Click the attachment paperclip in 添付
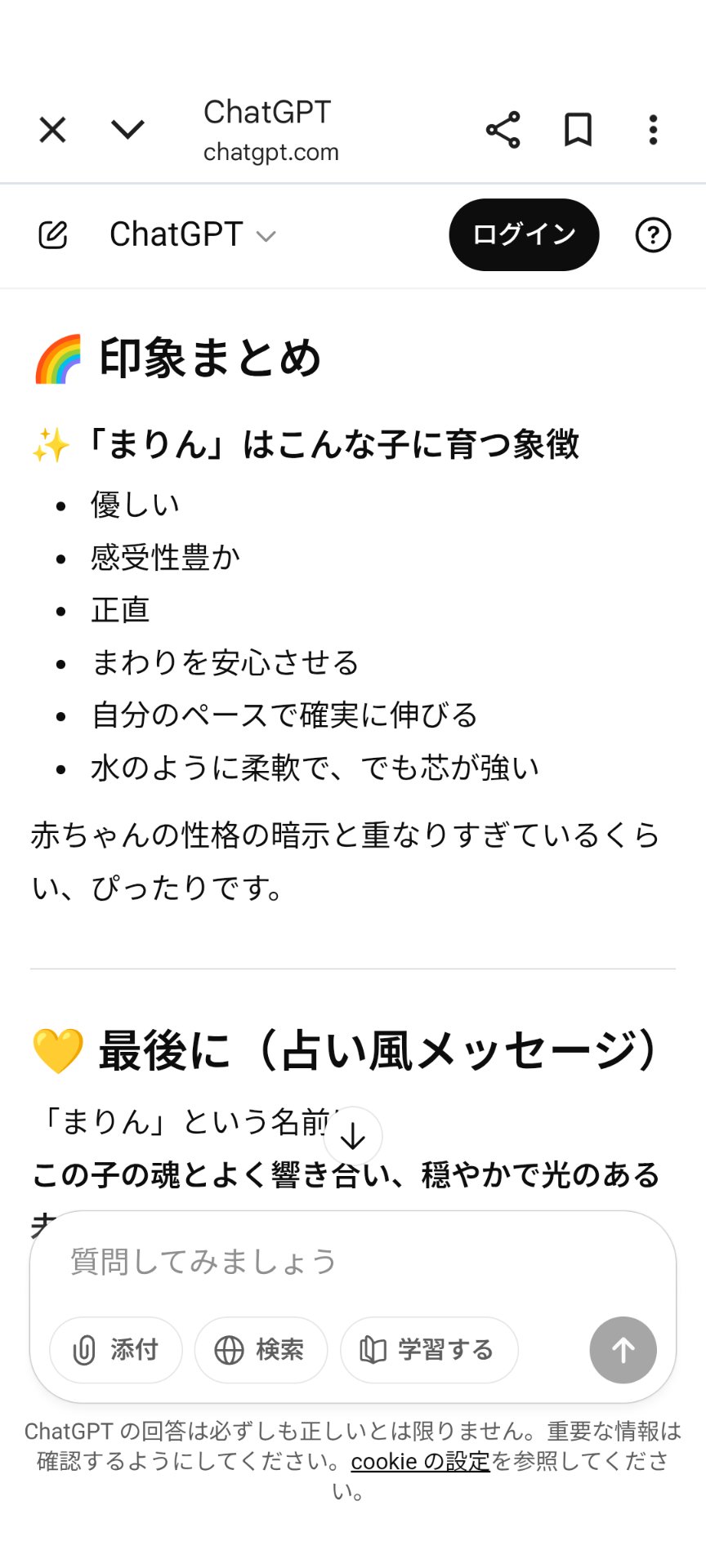The image size is (706, 1568). pyautogui.click(x=84, y=1350)
